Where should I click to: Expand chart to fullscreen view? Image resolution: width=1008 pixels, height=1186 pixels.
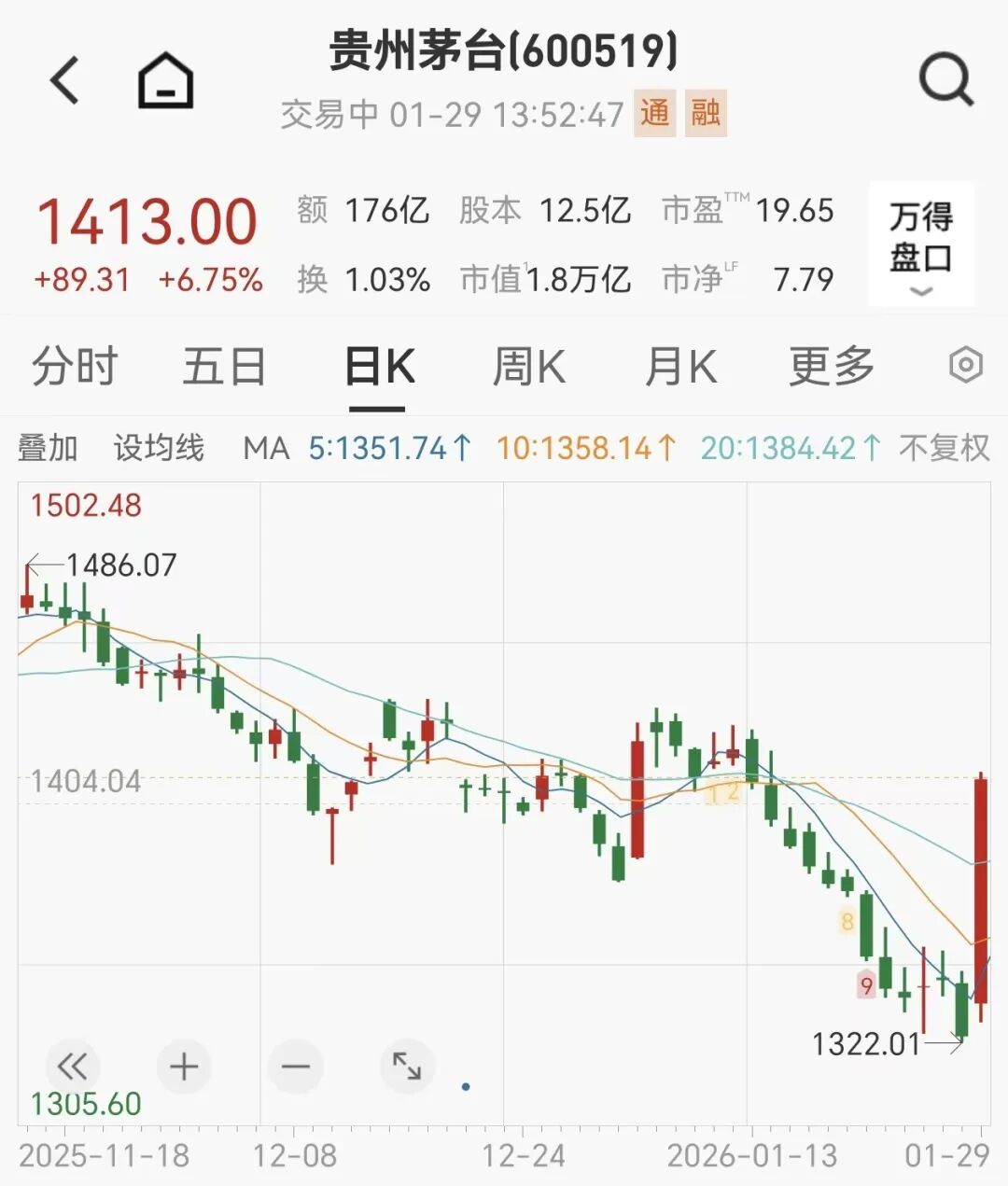point(407,1066)
